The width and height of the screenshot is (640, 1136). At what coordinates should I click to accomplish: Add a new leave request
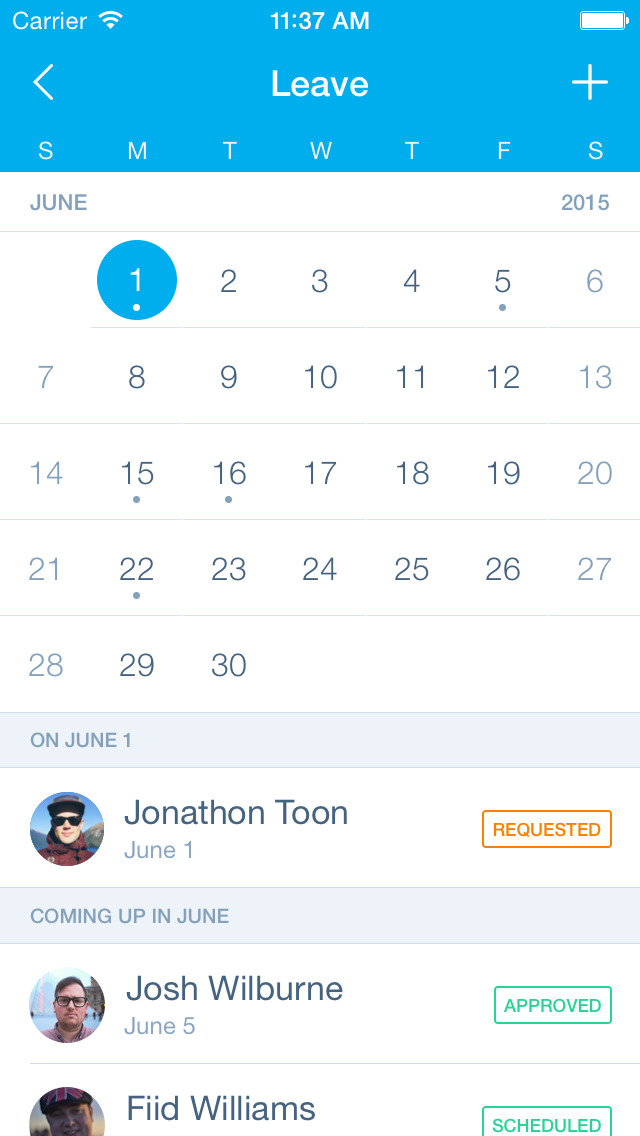(589, 83)
